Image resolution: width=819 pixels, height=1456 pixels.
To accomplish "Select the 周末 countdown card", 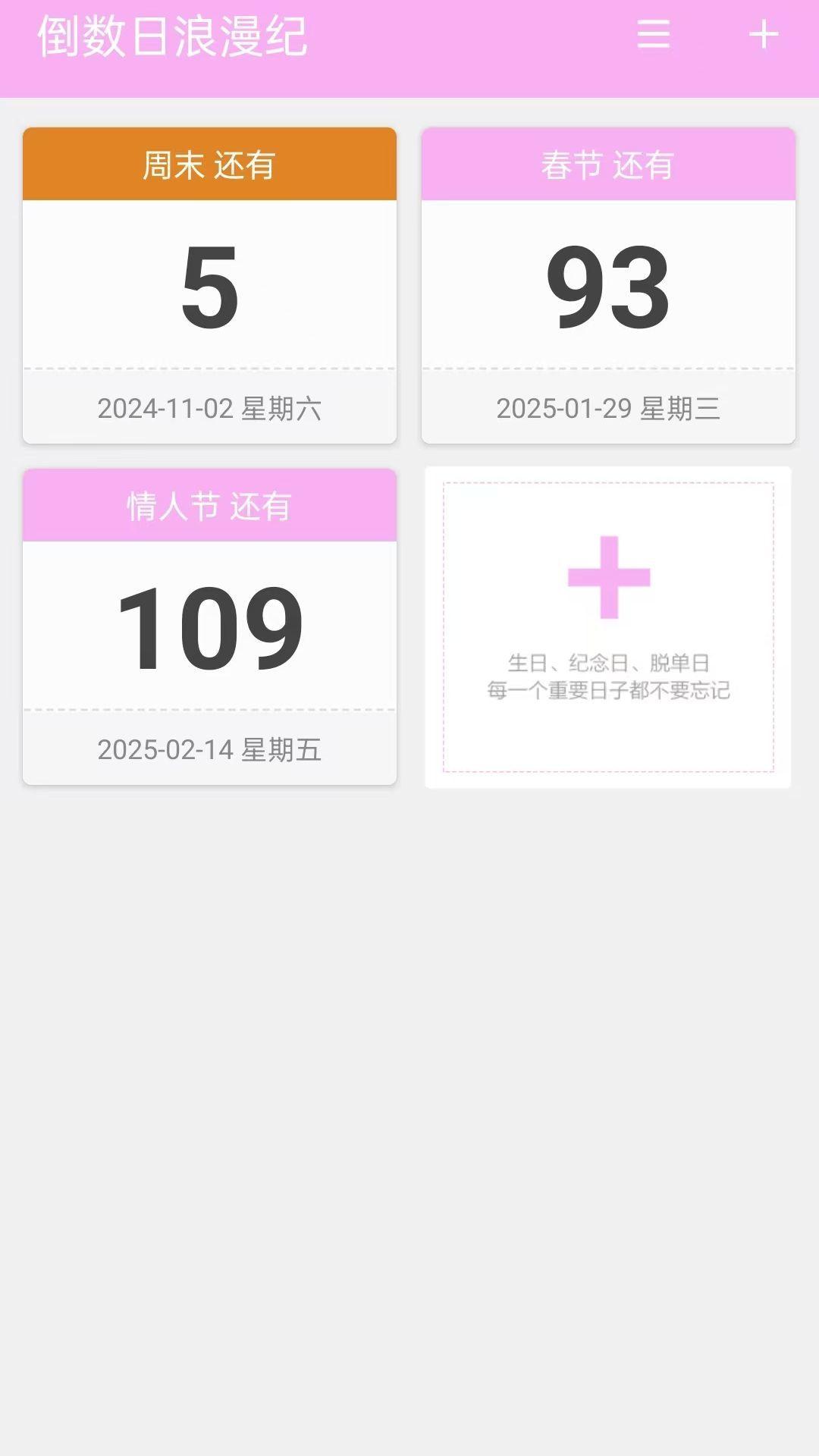I will tap(209, 284).
